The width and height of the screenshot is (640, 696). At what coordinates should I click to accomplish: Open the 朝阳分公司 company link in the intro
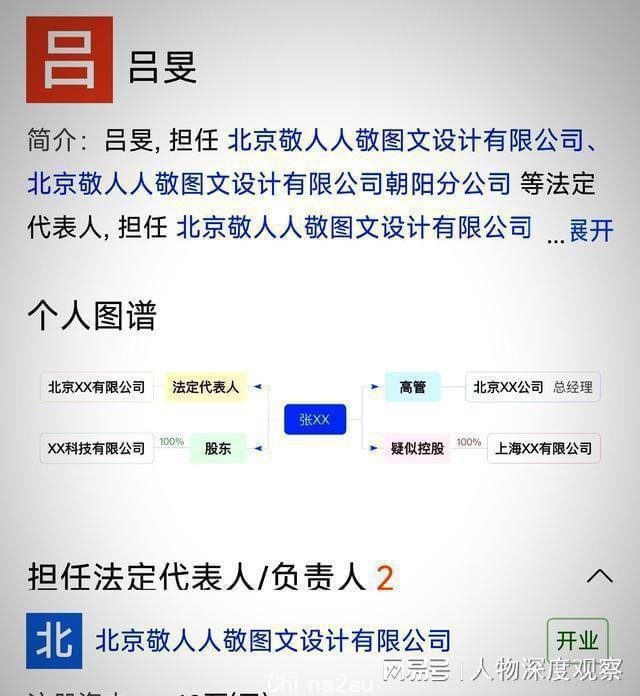click(268, 184)
